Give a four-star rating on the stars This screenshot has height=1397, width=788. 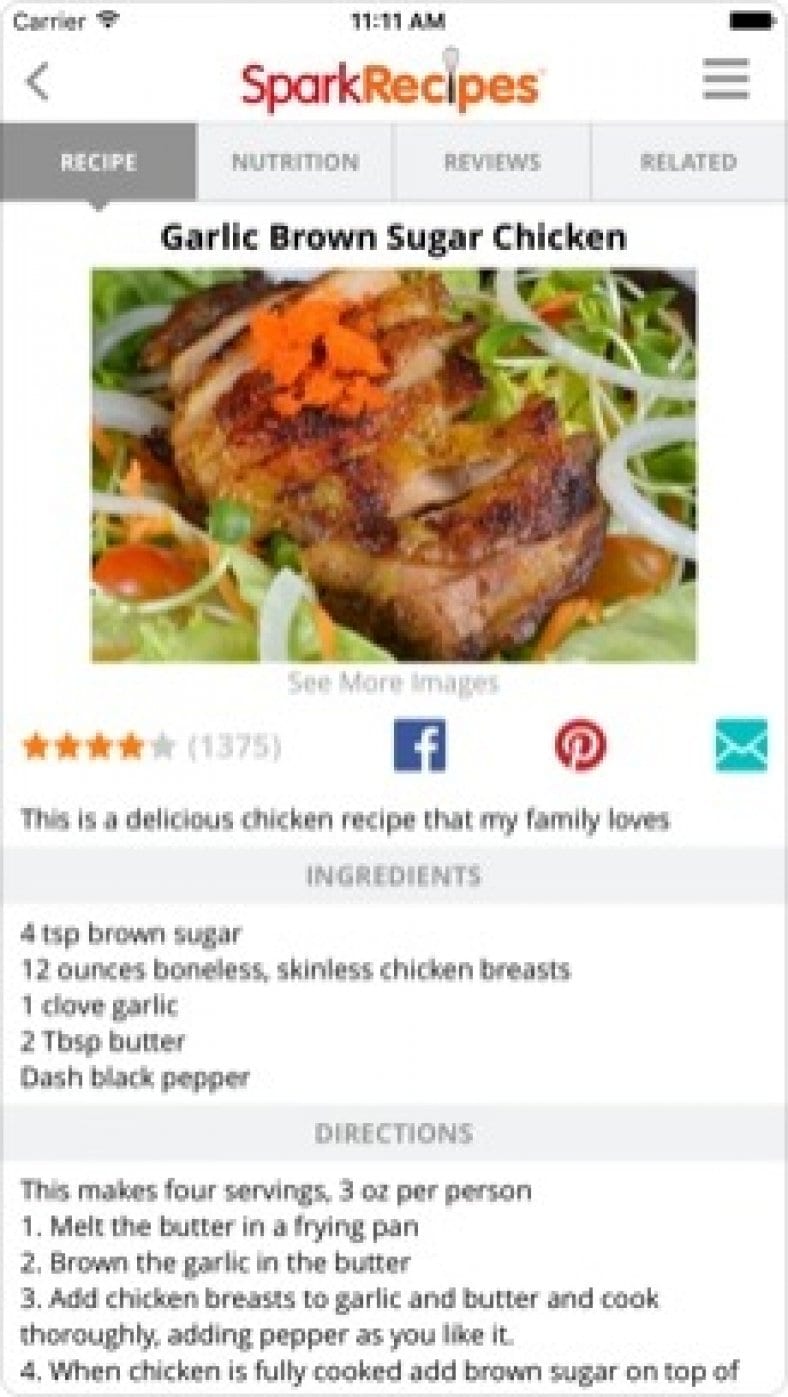click(131, 745)
